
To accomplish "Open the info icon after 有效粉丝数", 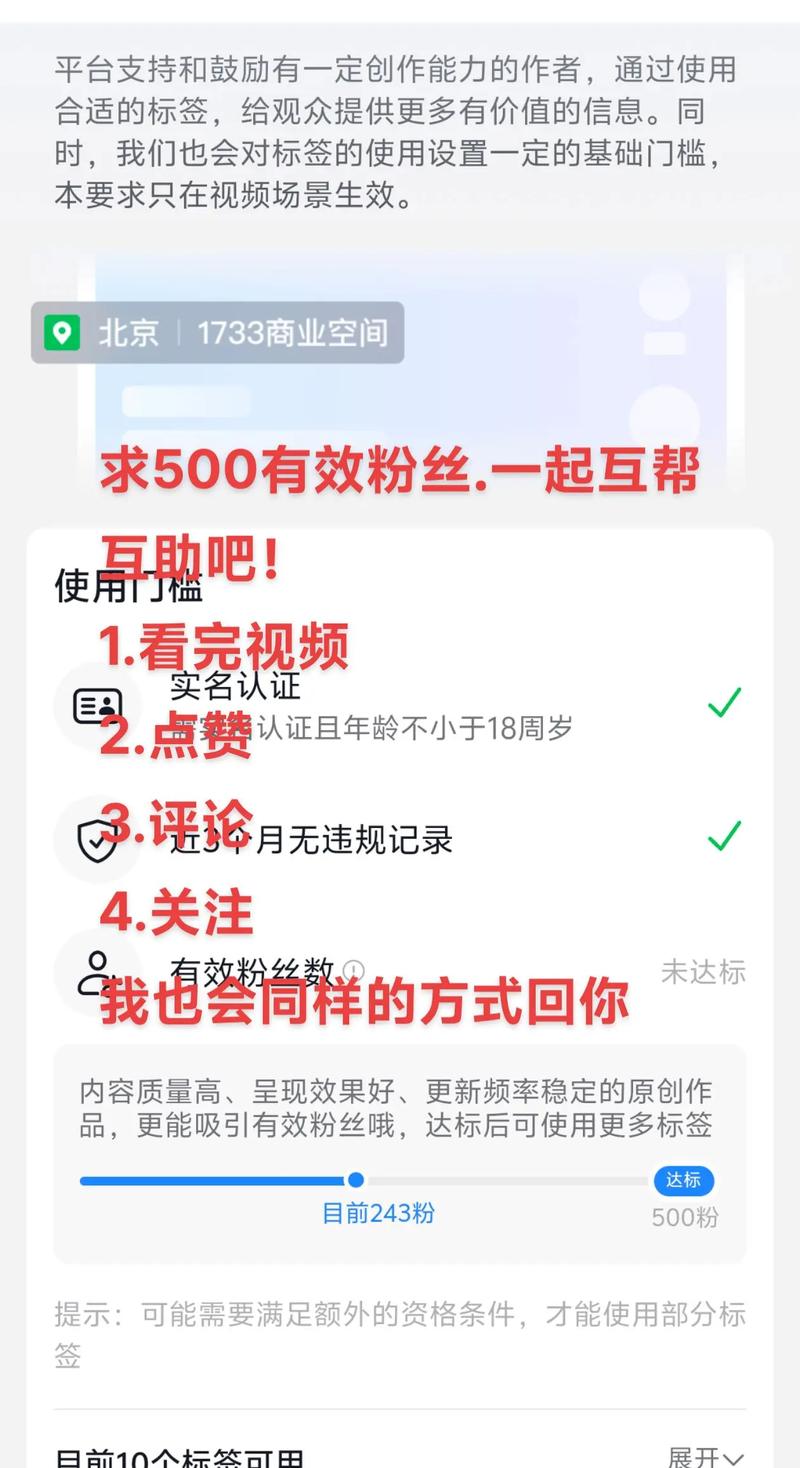I will [x=352, y=970].
